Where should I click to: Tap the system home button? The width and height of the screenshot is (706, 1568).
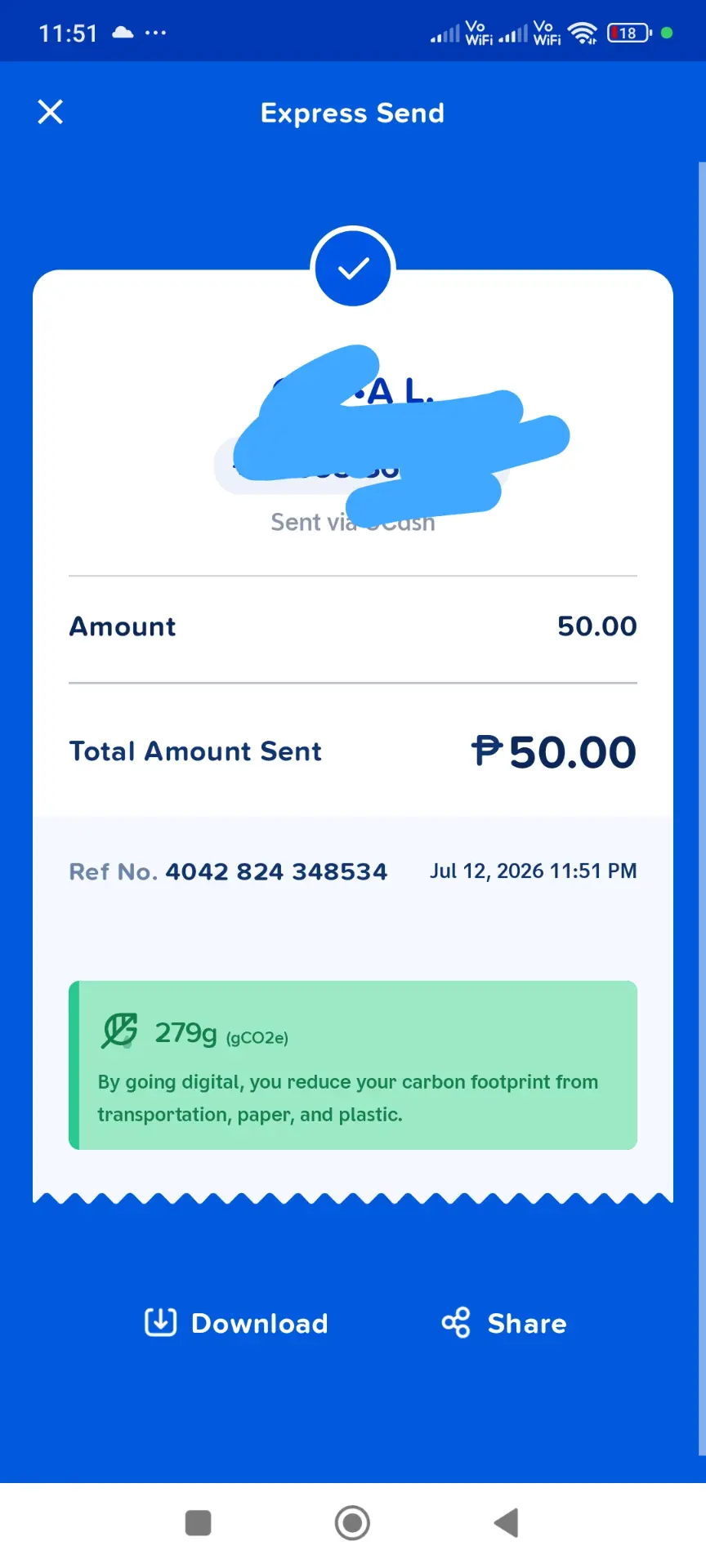tap(352, 1523)
